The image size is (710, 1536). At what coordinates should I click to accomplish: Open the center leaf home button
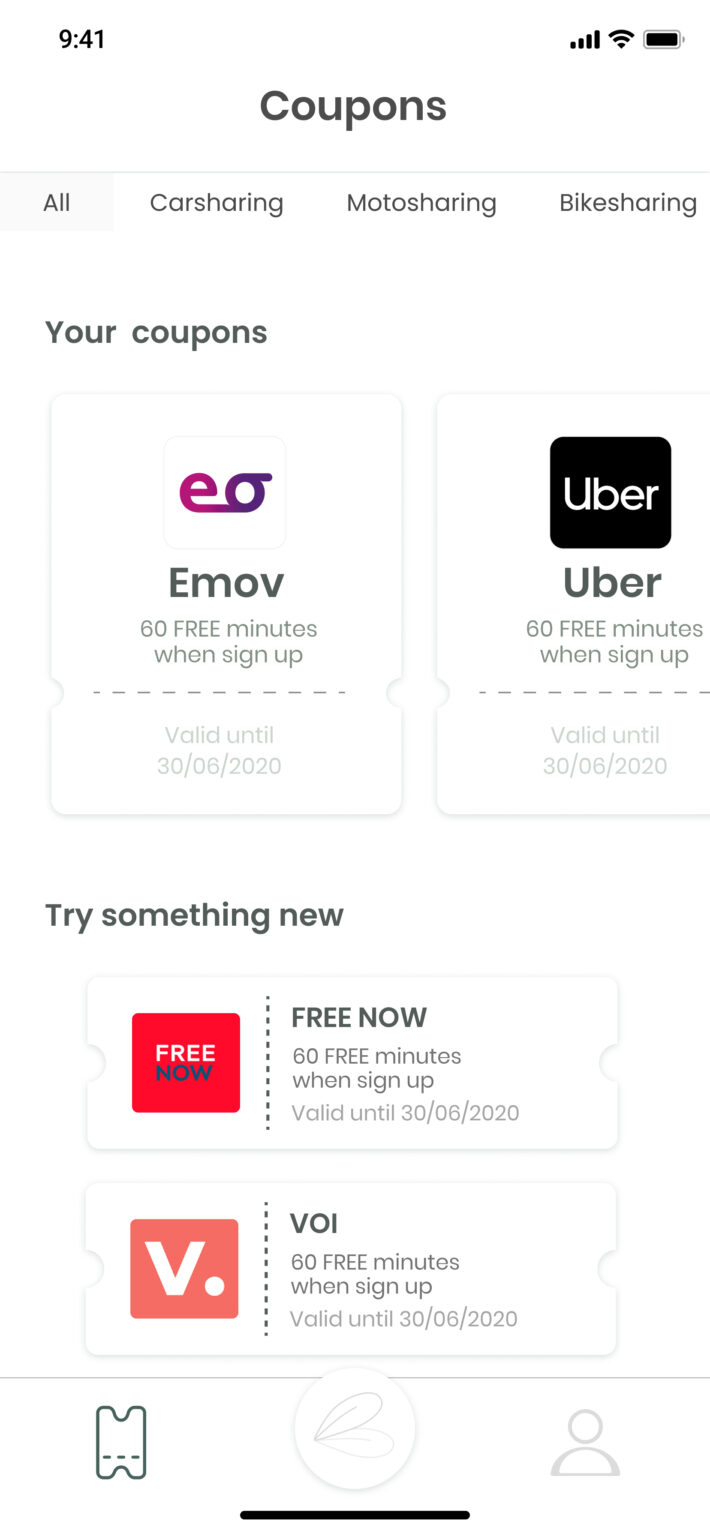point(354,1429)
